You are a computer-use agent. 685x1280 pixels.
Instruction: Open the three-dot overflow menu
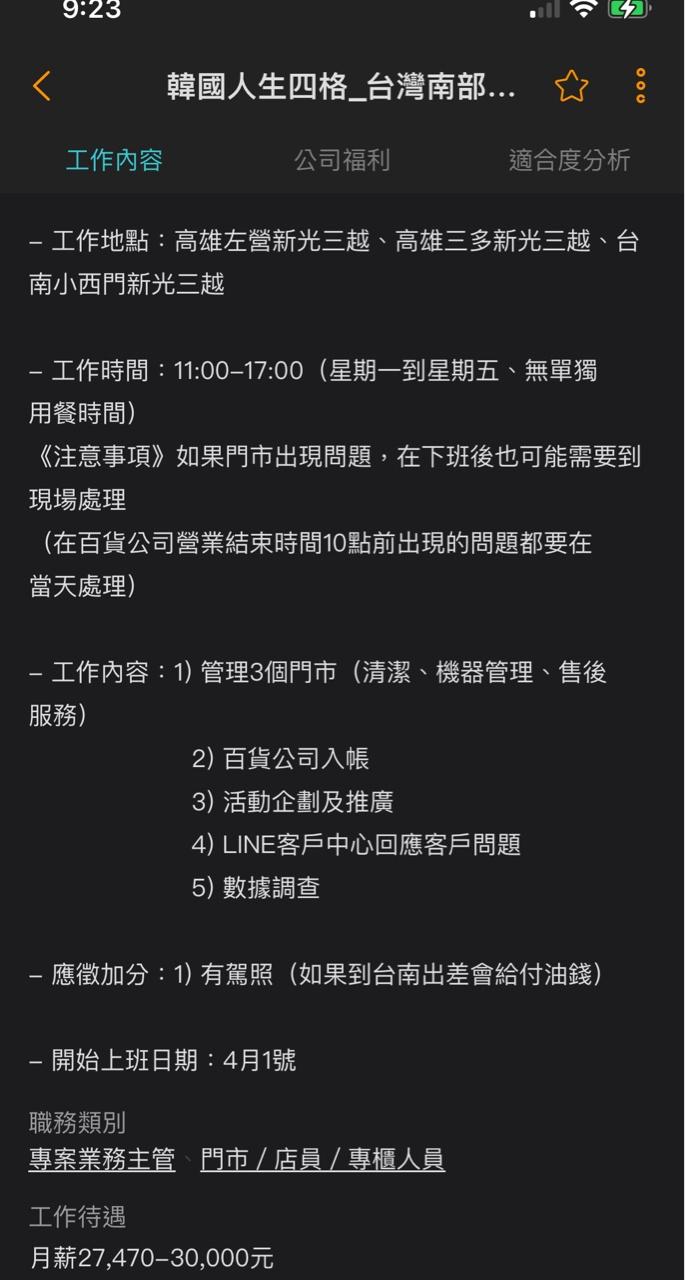[640, 86]
